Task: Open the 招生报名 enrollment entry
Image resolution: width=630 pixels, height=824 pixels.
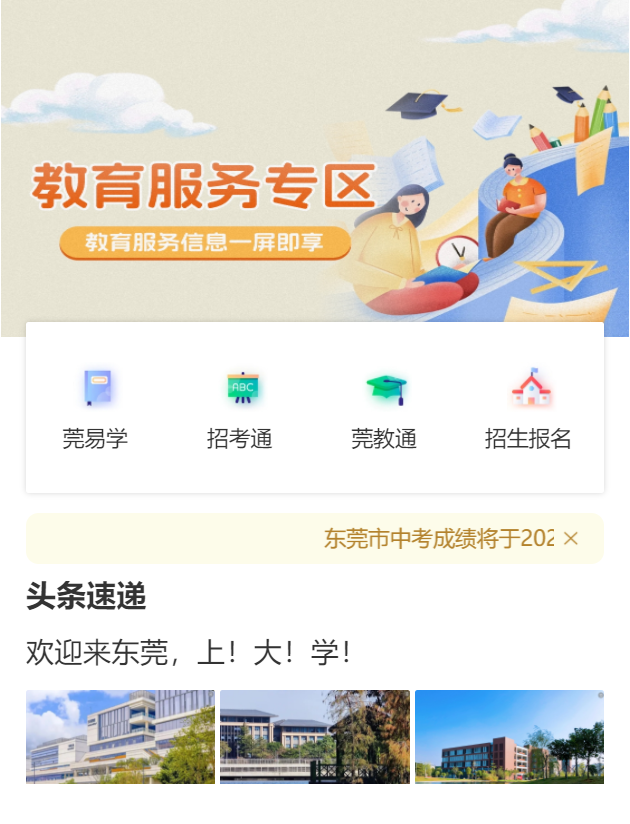Action: (x=528, y=408)
